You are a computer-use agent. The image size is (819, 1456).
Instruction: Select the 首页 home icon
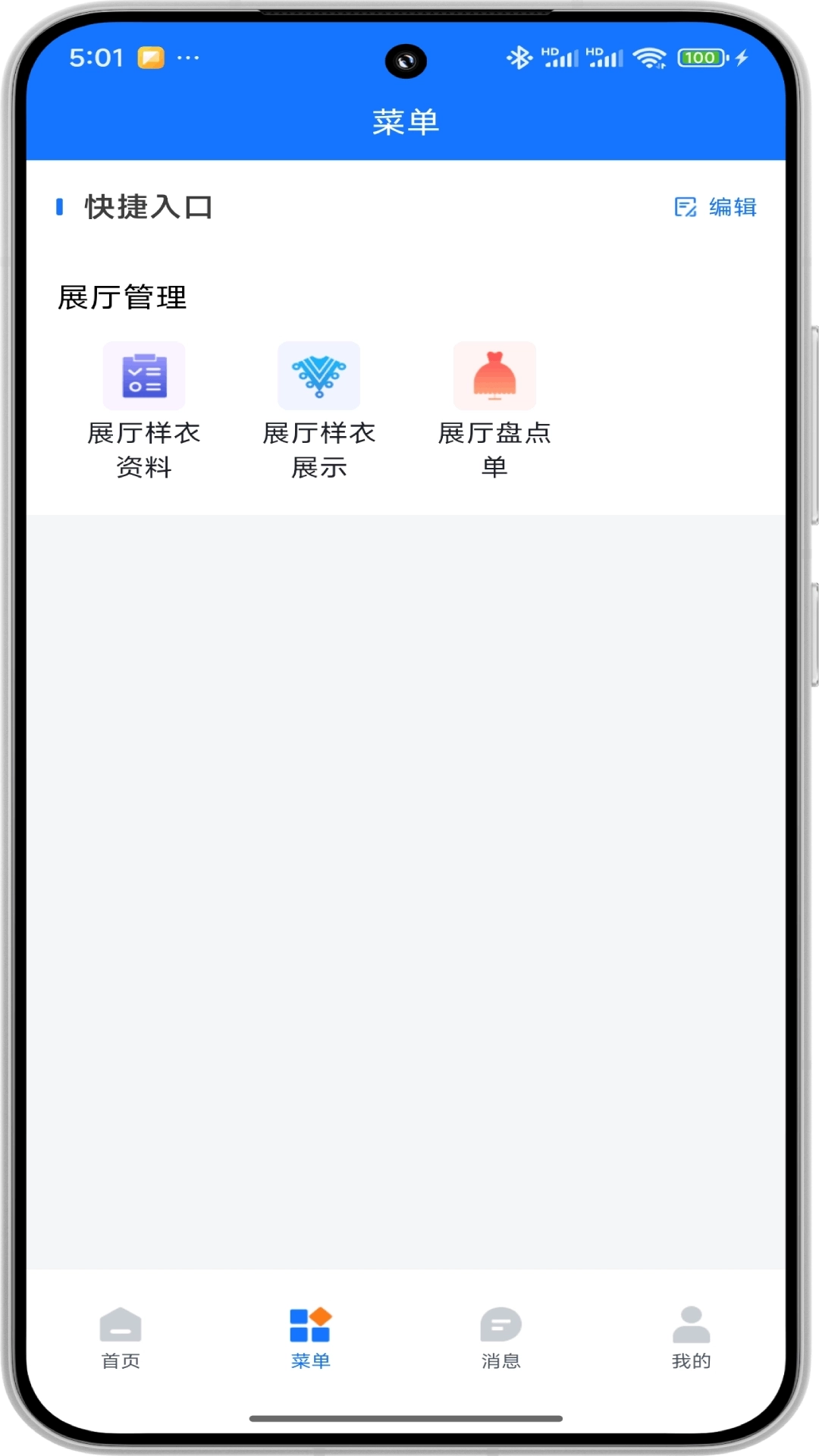pos(121,1327)
